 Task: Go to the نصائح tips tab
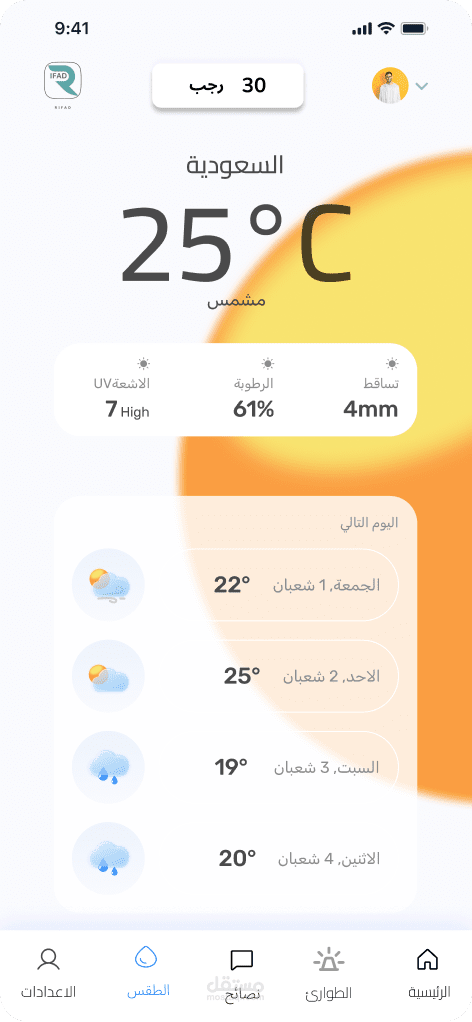coord(241,974)
